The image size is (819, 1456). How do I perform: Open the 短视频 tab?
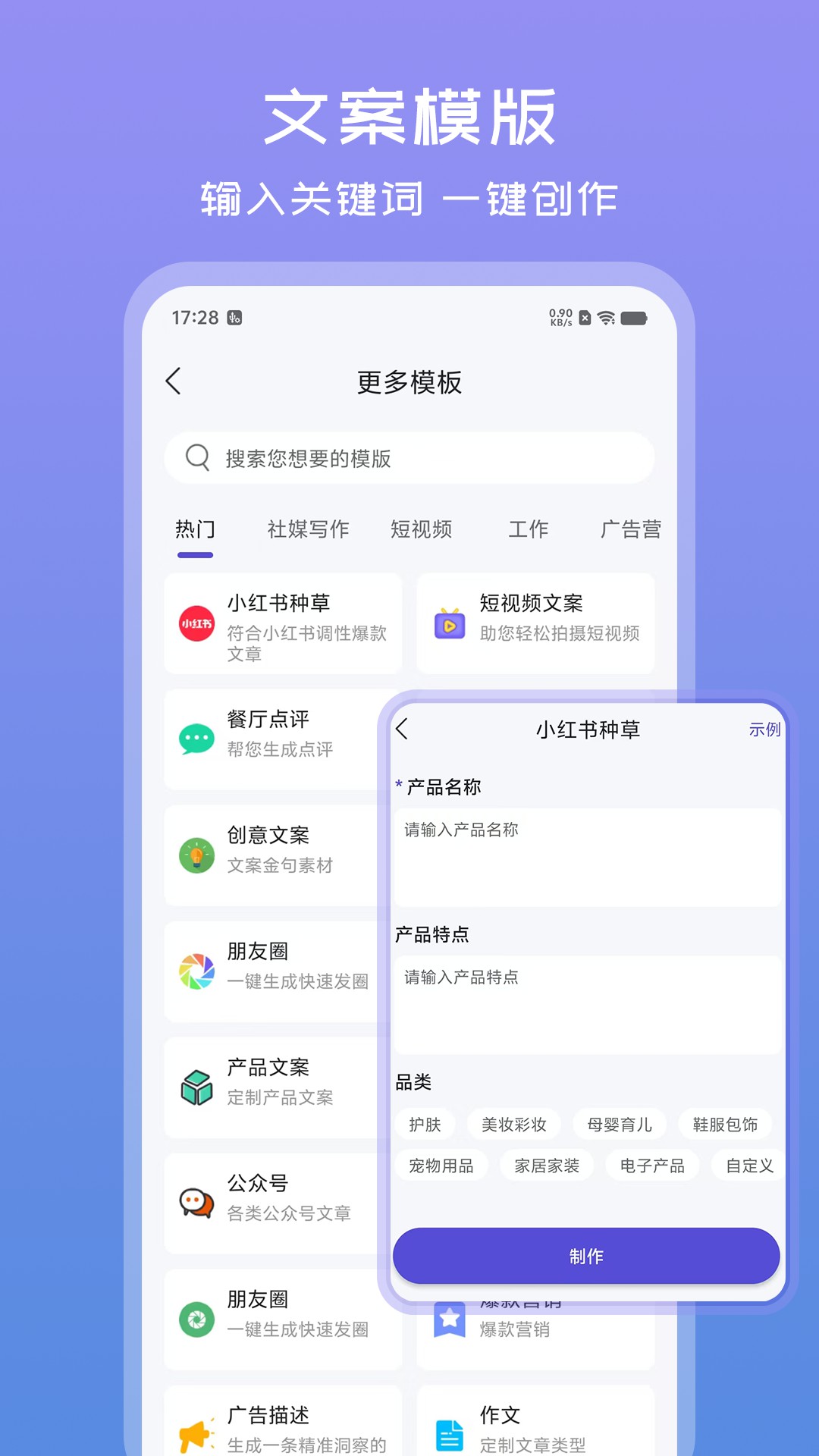(x=420, y=529)
